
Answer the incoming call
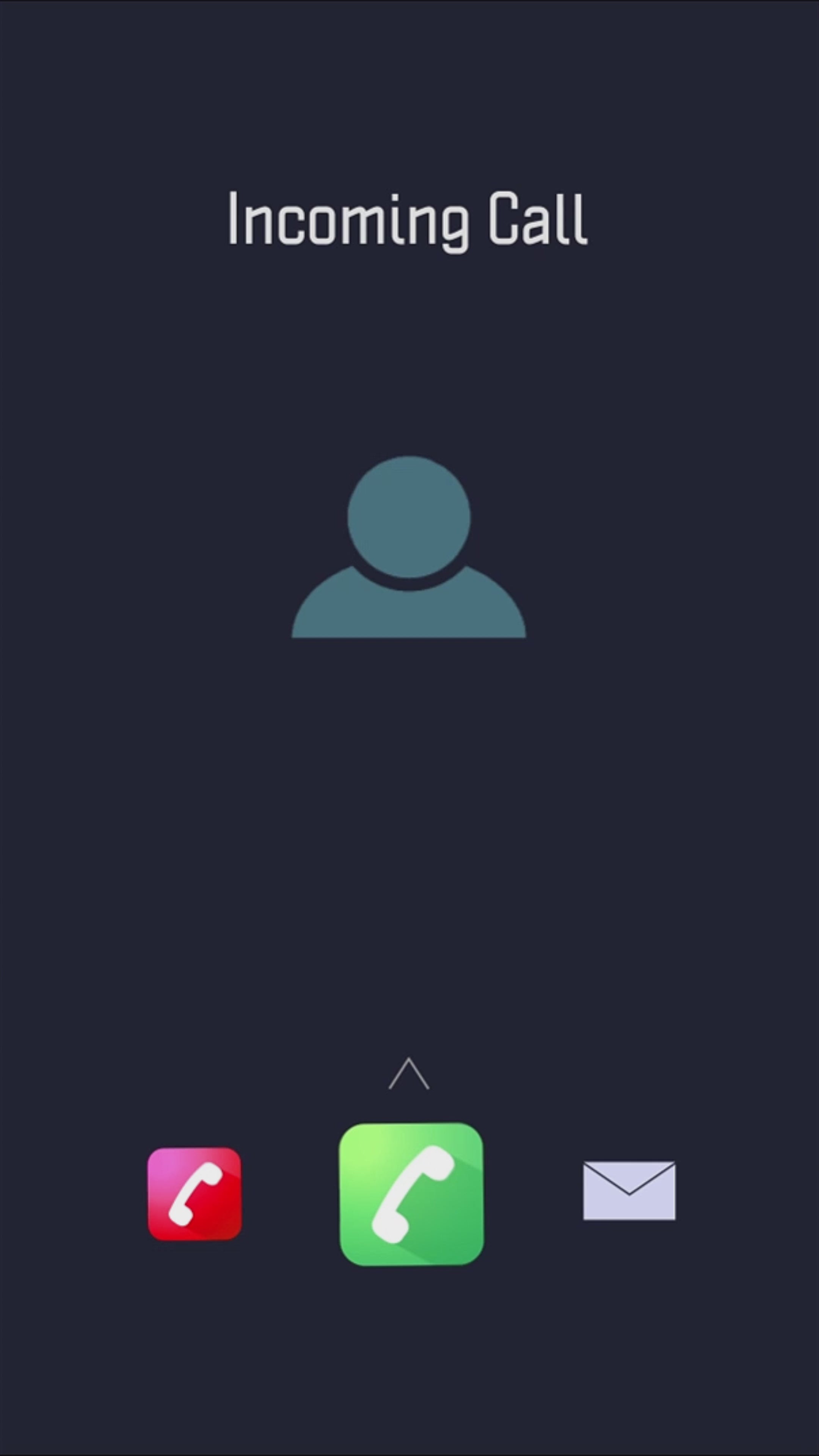pyautogui.click(x=411, y=1194)
